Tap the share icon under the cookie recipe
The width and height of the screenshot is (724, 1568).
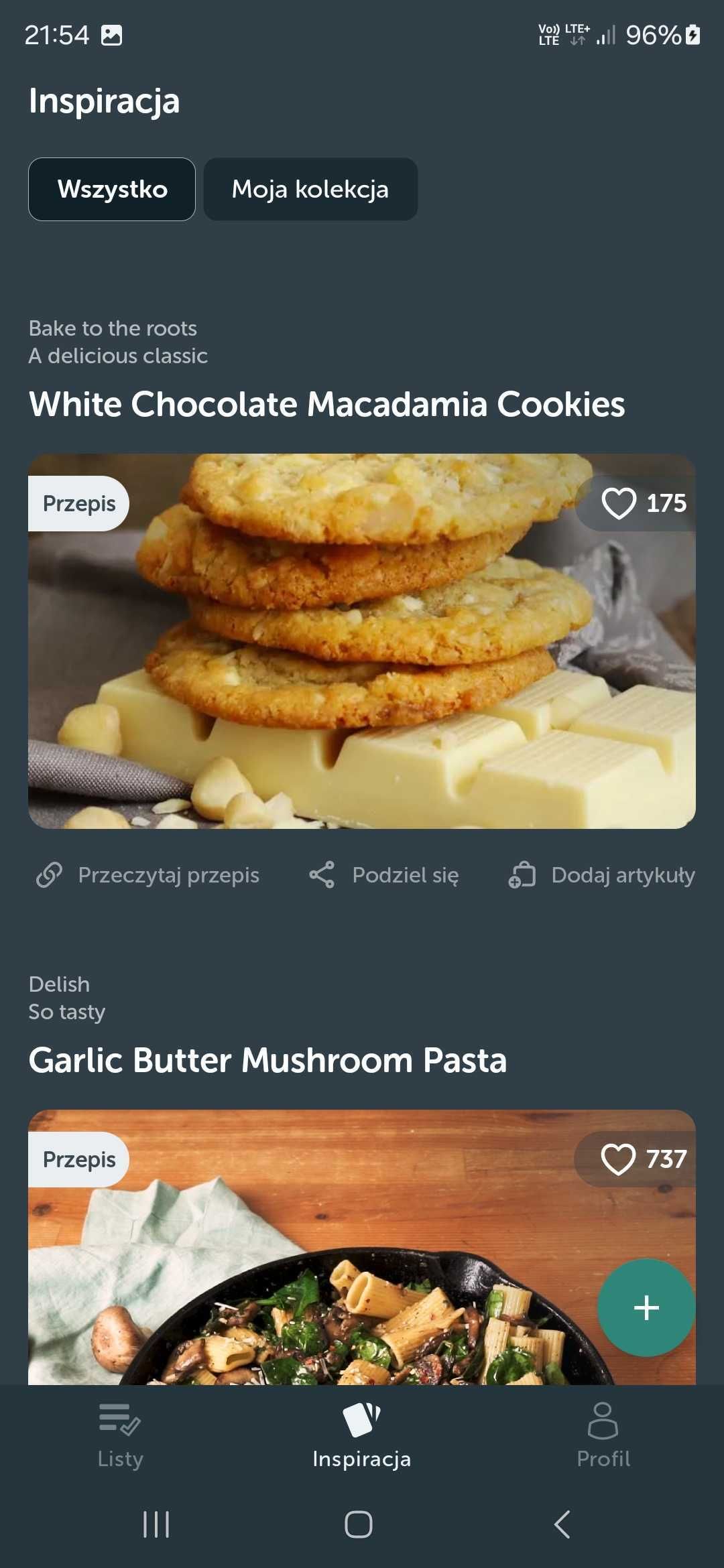click(x=322, y=874)
